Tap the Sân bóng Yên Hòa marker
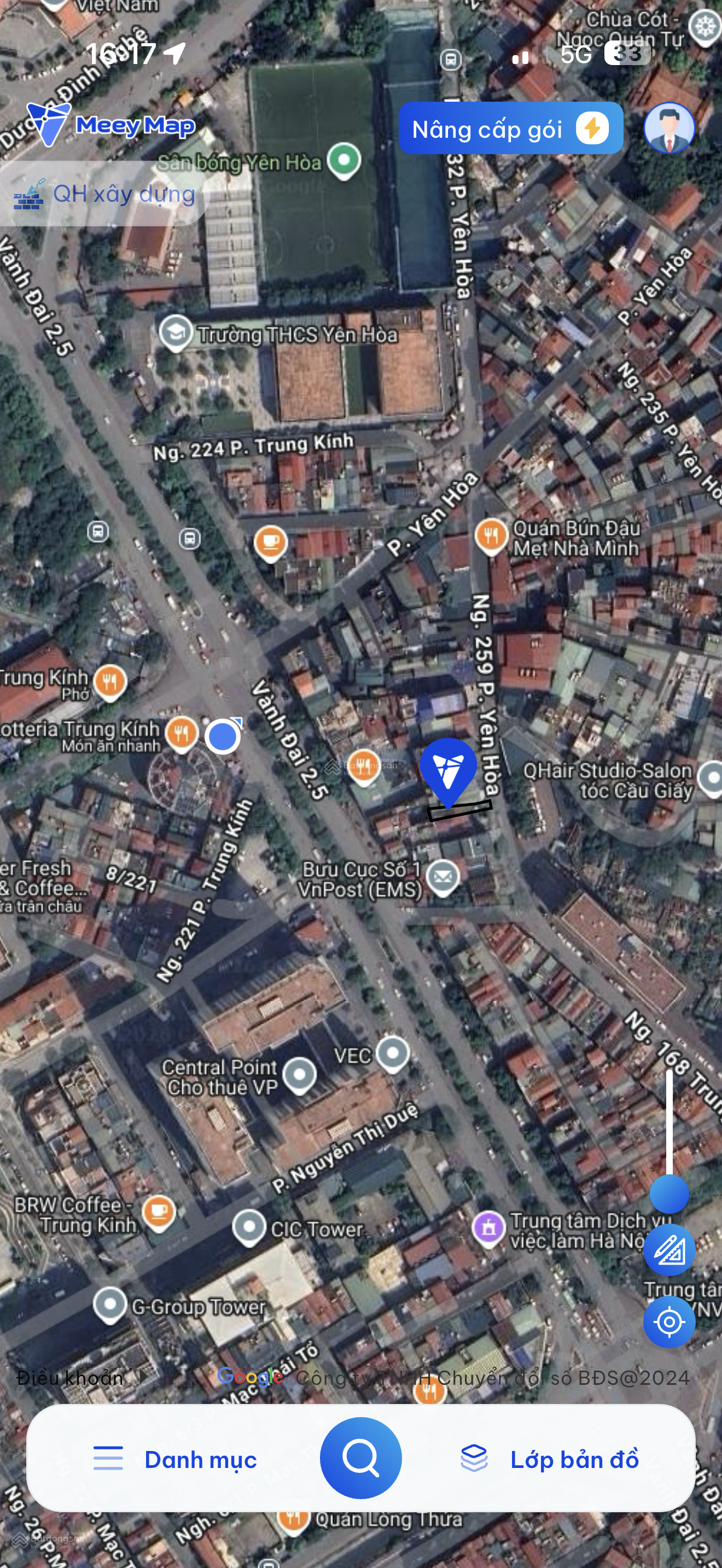Screen dimensions: 722x1568 [x=344, y=160]
